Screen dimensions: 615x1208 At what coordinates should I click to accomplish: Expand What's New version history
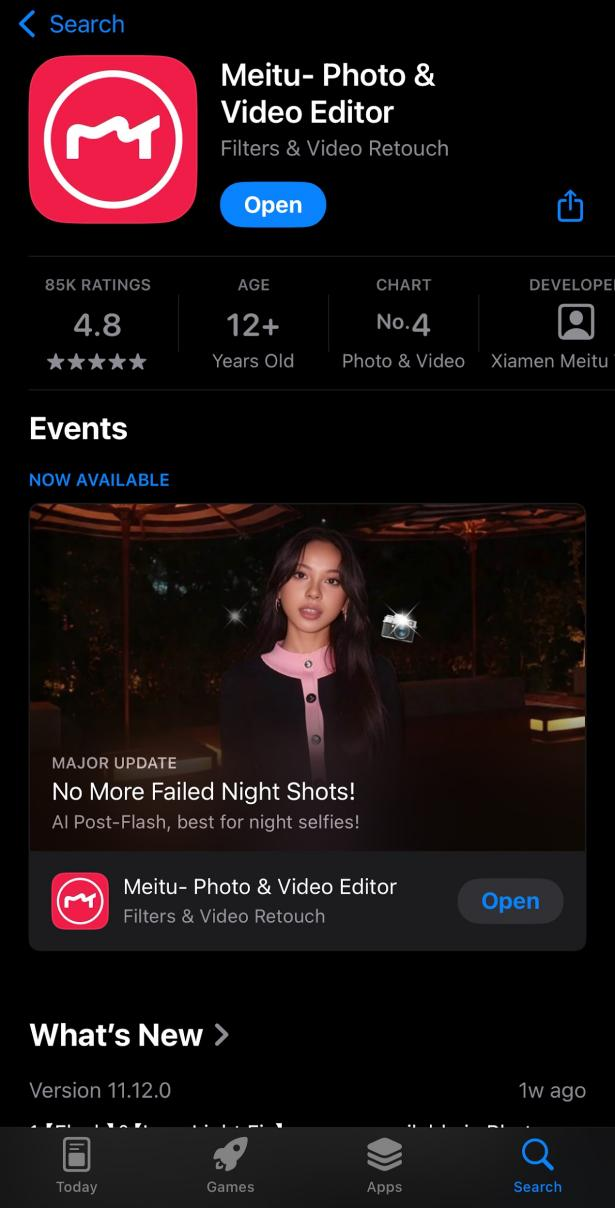pos(130,1035)
